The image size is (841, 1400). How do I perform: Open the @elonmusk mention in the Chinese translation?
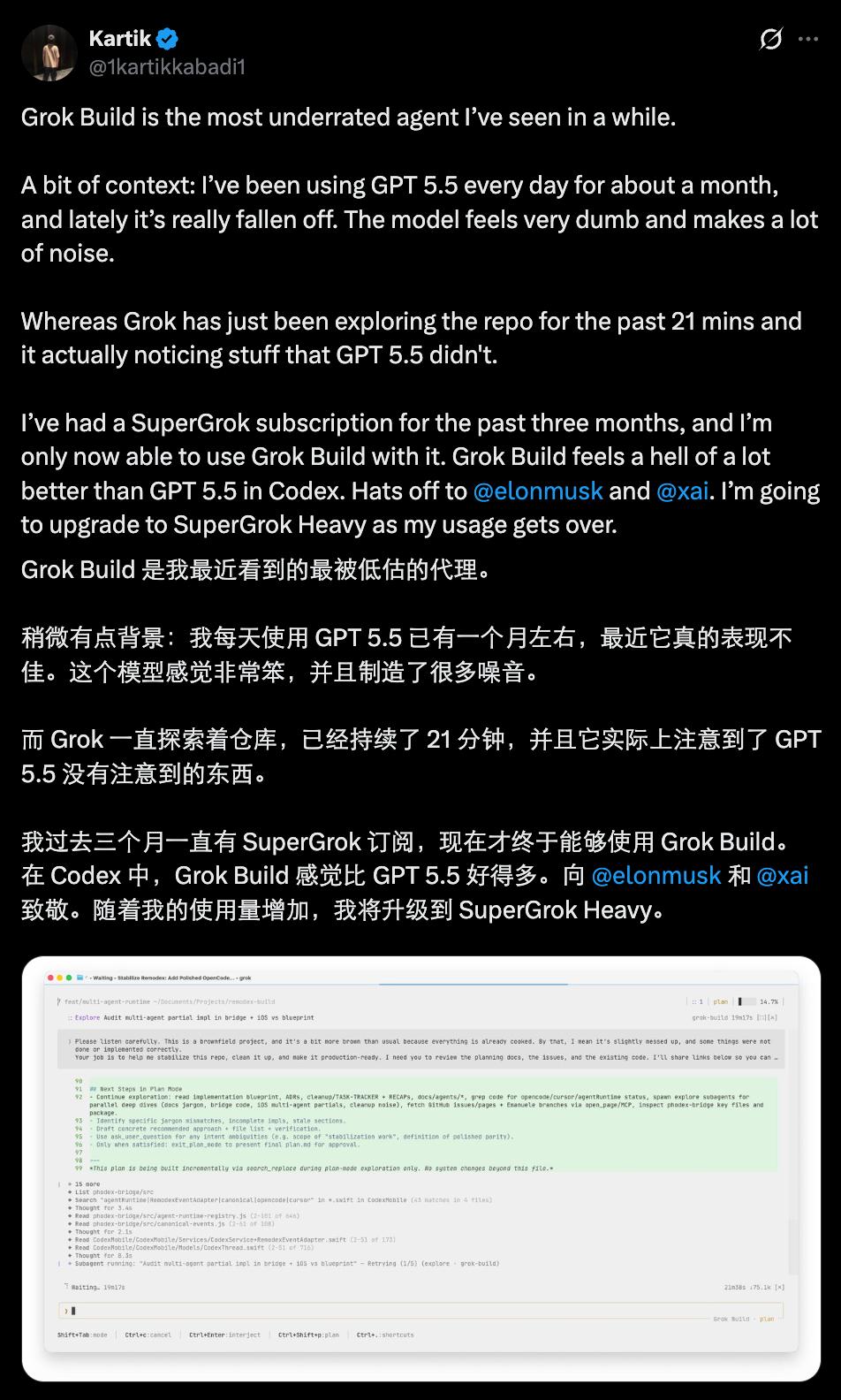[656, 875]
